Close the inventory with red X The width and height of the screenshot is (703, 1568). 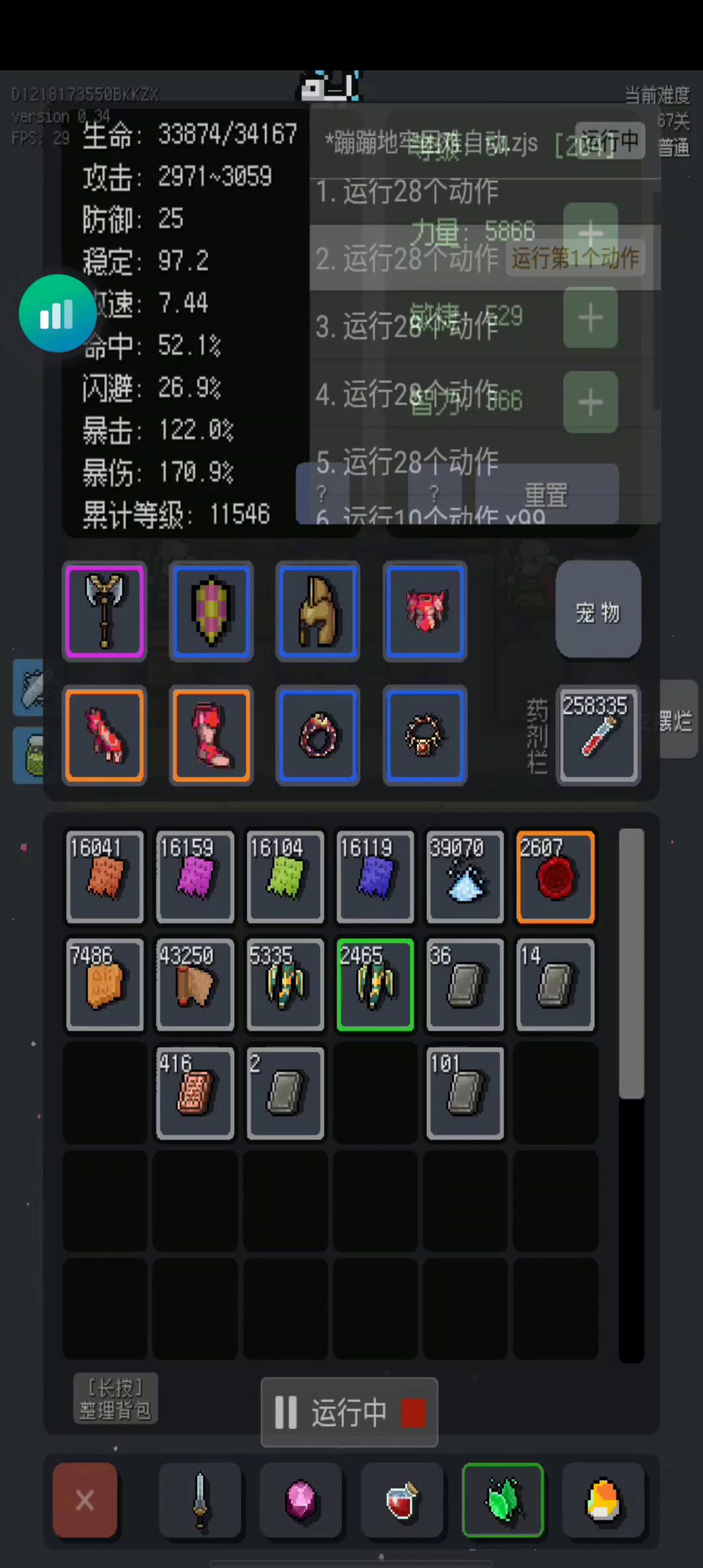click(x=85, y=1500)
